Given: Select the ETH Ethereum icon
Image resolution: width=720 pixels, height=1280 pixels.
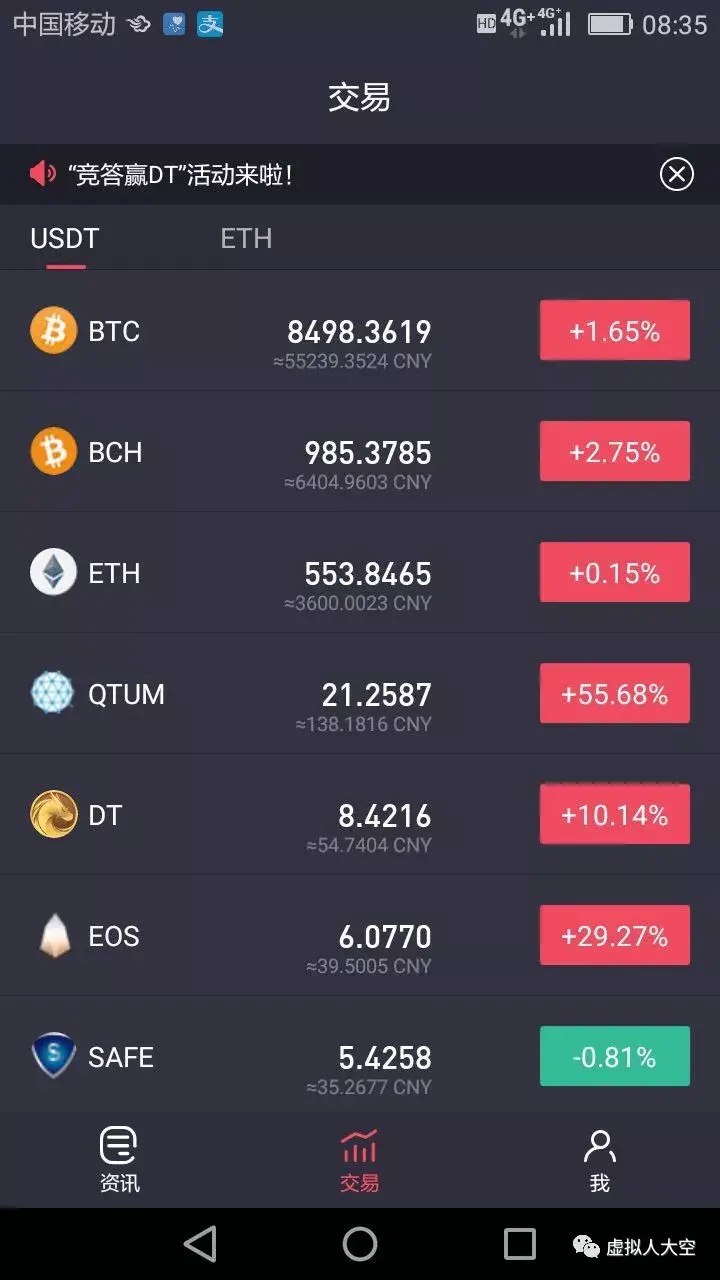Looking at the screenshot, I should click(55, 572).
